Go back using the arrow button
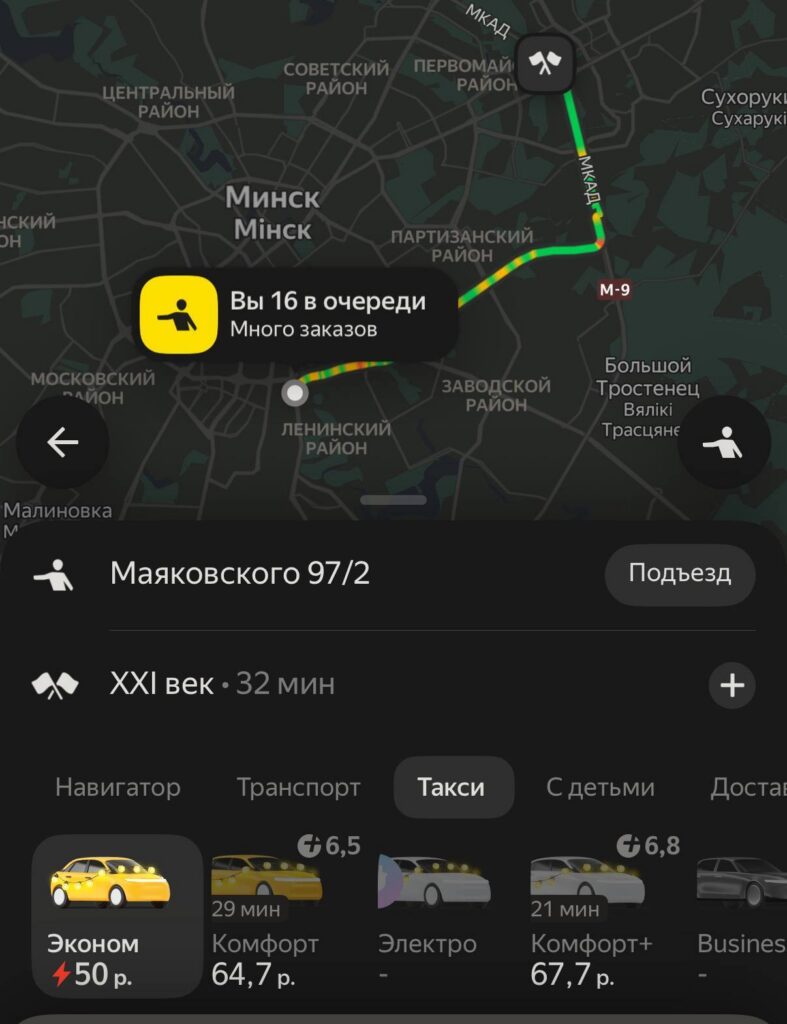 [x=62, y=442]
